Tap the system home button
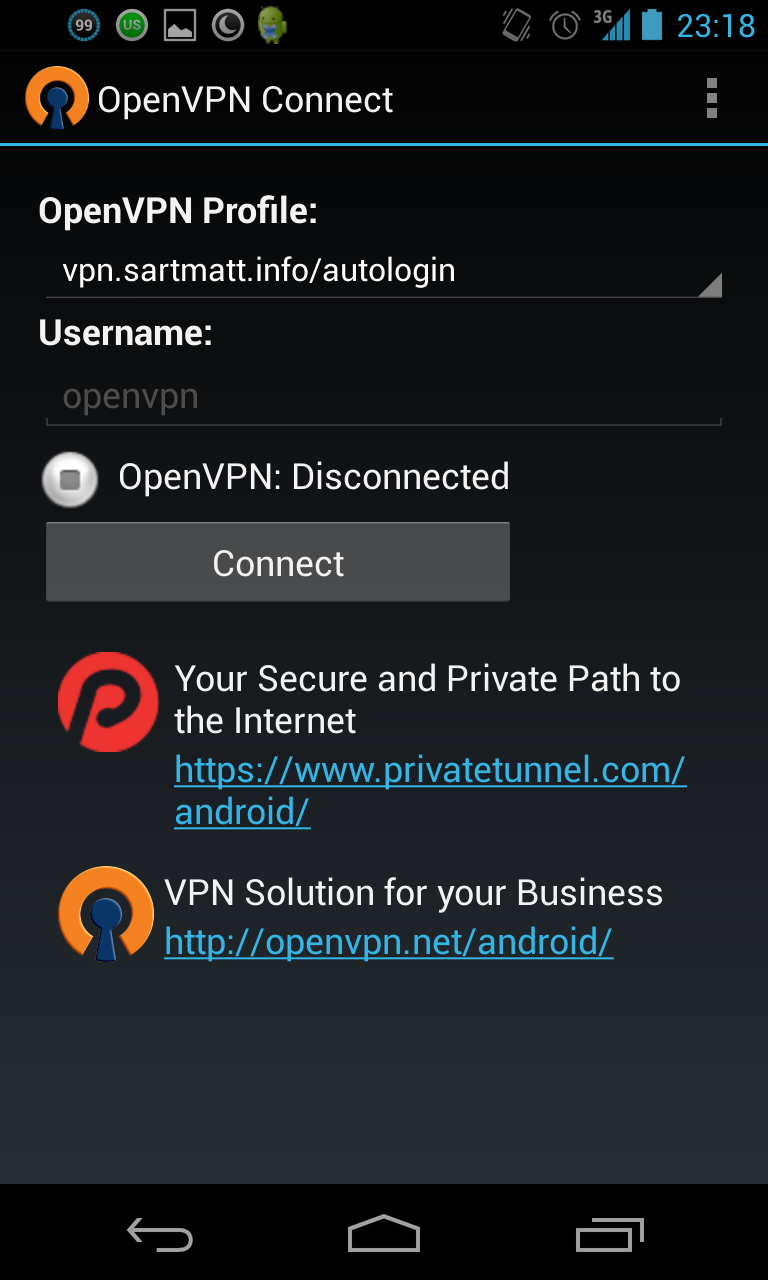Screen dimensions: 768x1280 pyautogui.click(x=384, y=1235)
